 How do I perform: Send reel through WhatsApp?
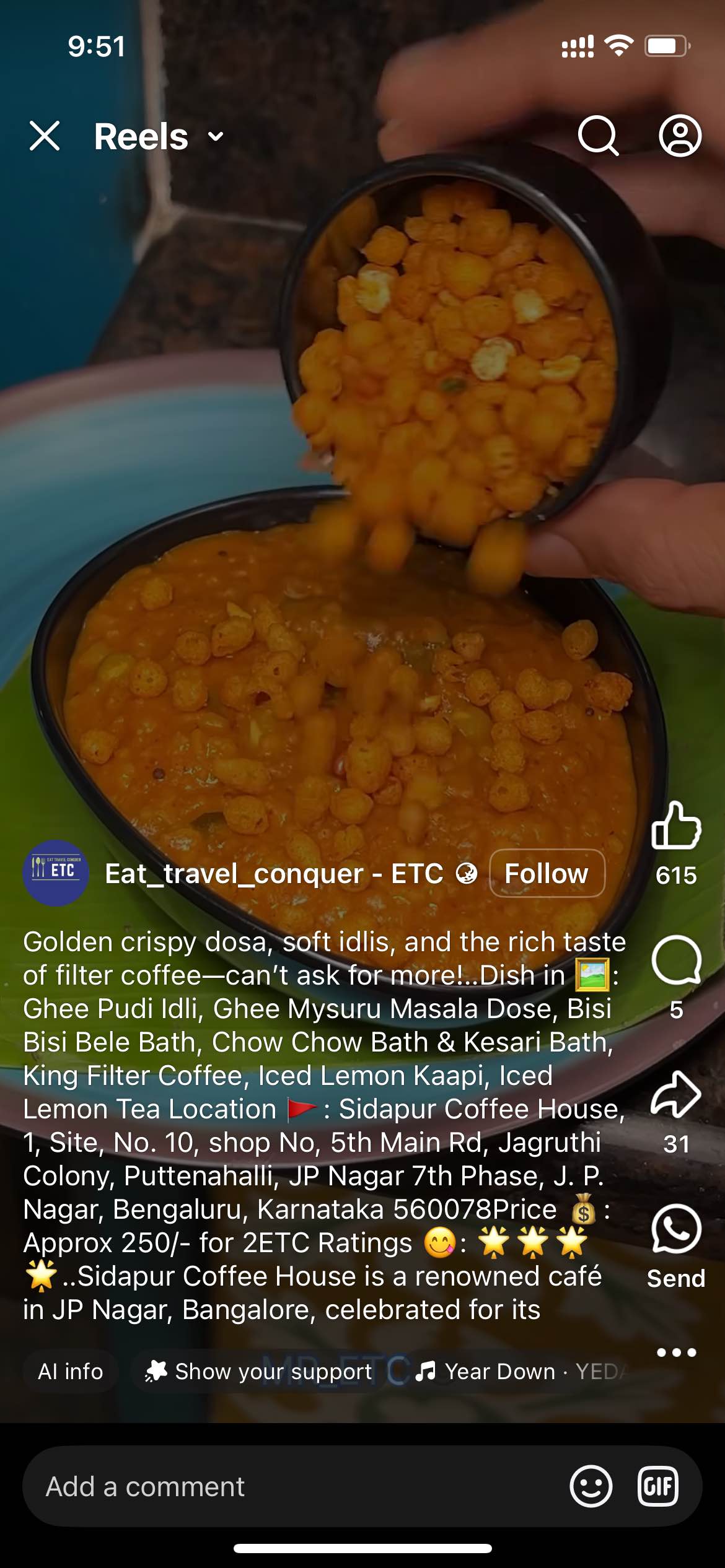676,1230
